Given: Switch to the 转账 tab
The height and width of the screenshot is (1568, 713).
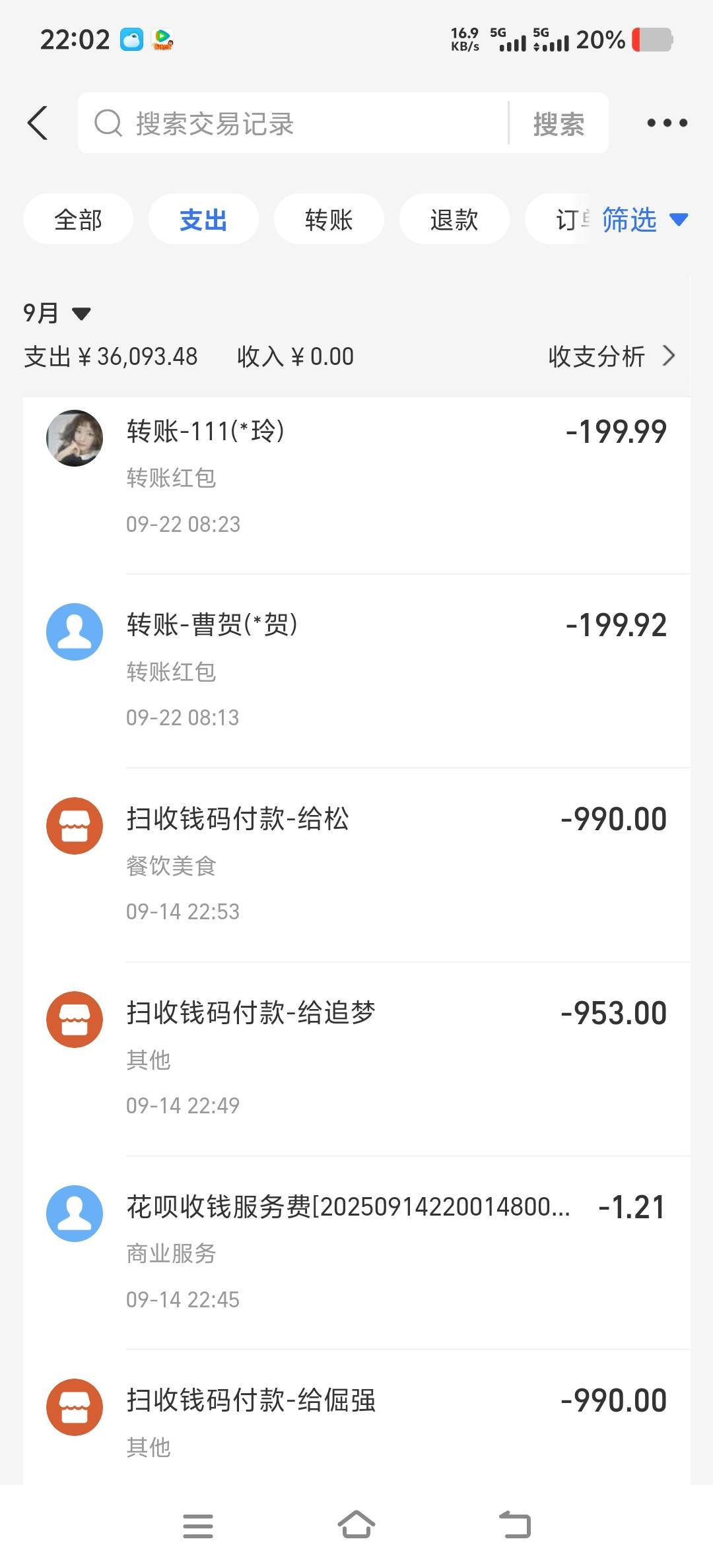Looking at the screenshot, I should 329,220.
